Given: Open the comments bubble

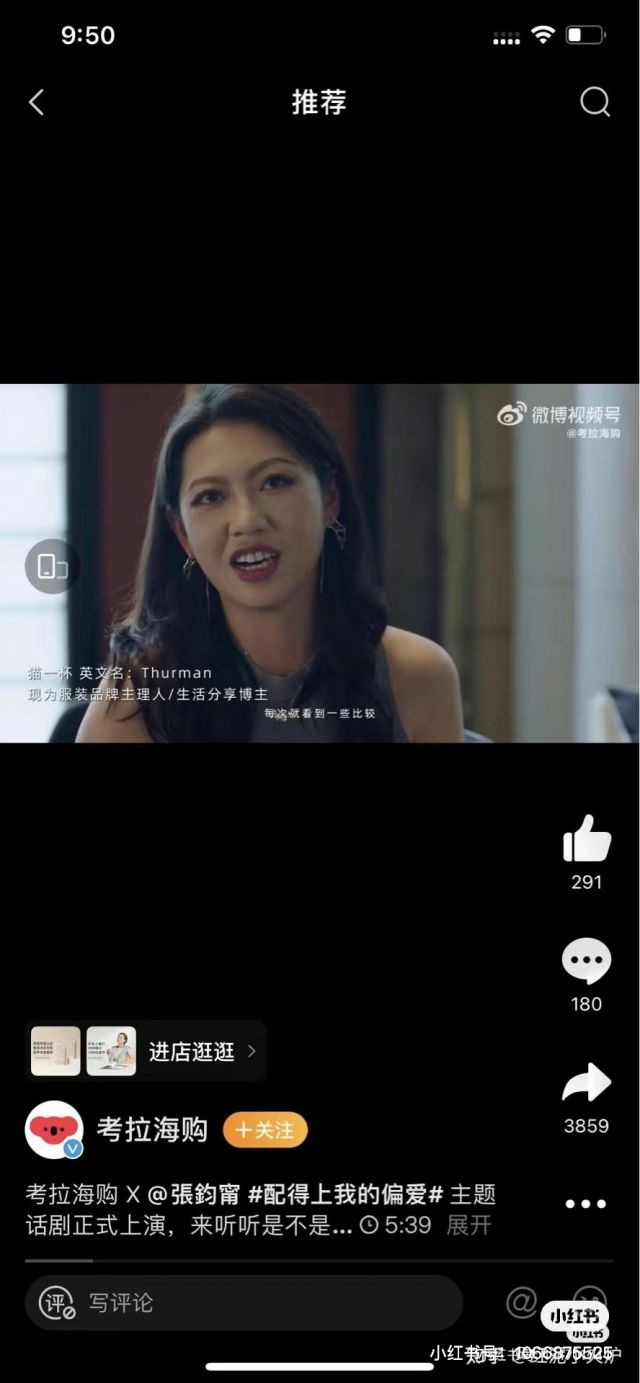Looking at the screenshot, I should tap(586, 962).
